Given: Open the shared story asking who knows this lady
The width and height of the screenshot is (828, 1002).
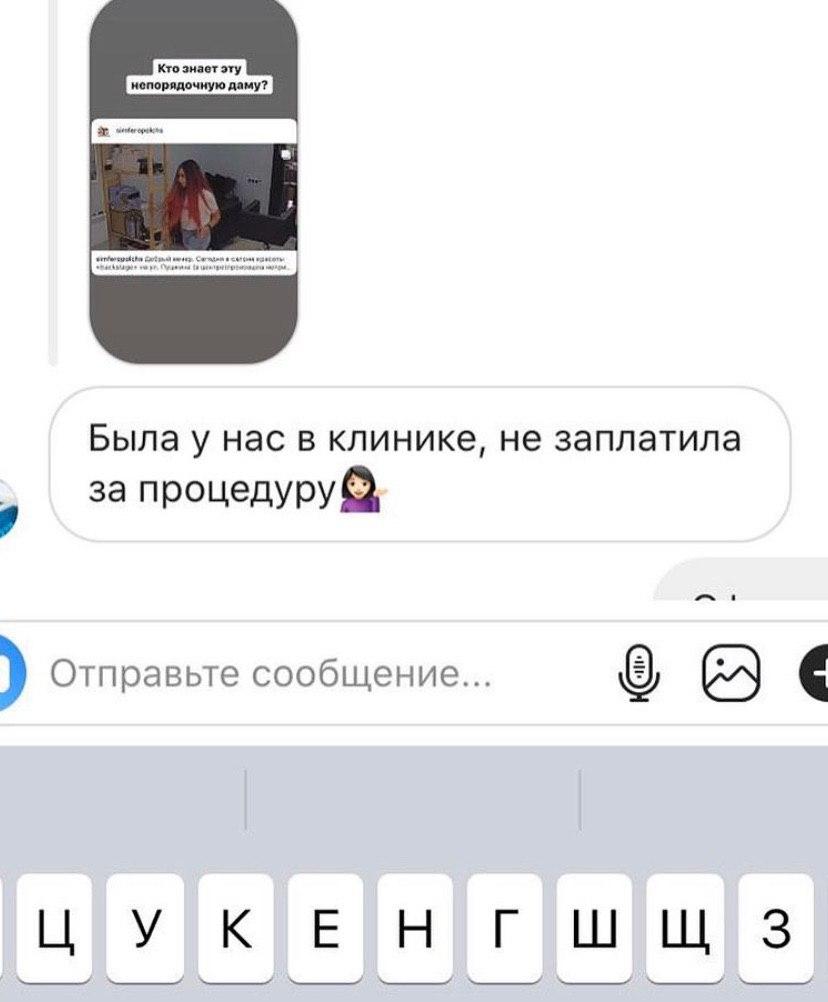Looking at the screenshot, I should coord(194,180).
